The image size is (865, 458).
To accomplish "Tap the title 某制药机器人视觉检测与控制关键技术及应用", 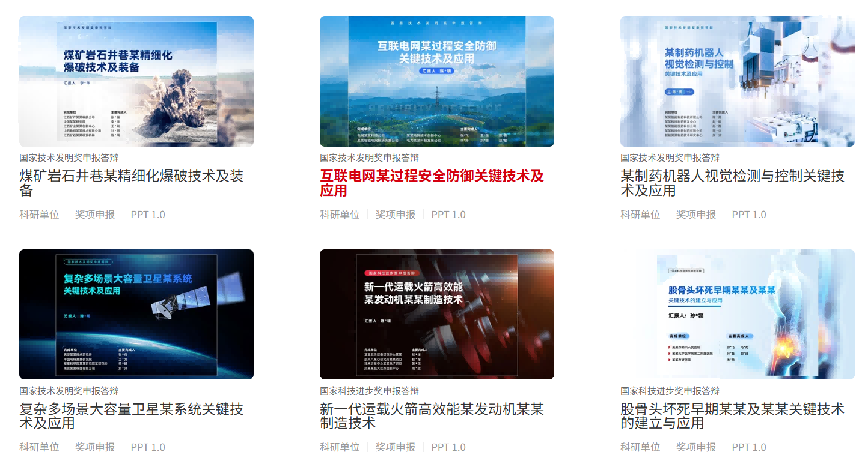I will 733,183.
